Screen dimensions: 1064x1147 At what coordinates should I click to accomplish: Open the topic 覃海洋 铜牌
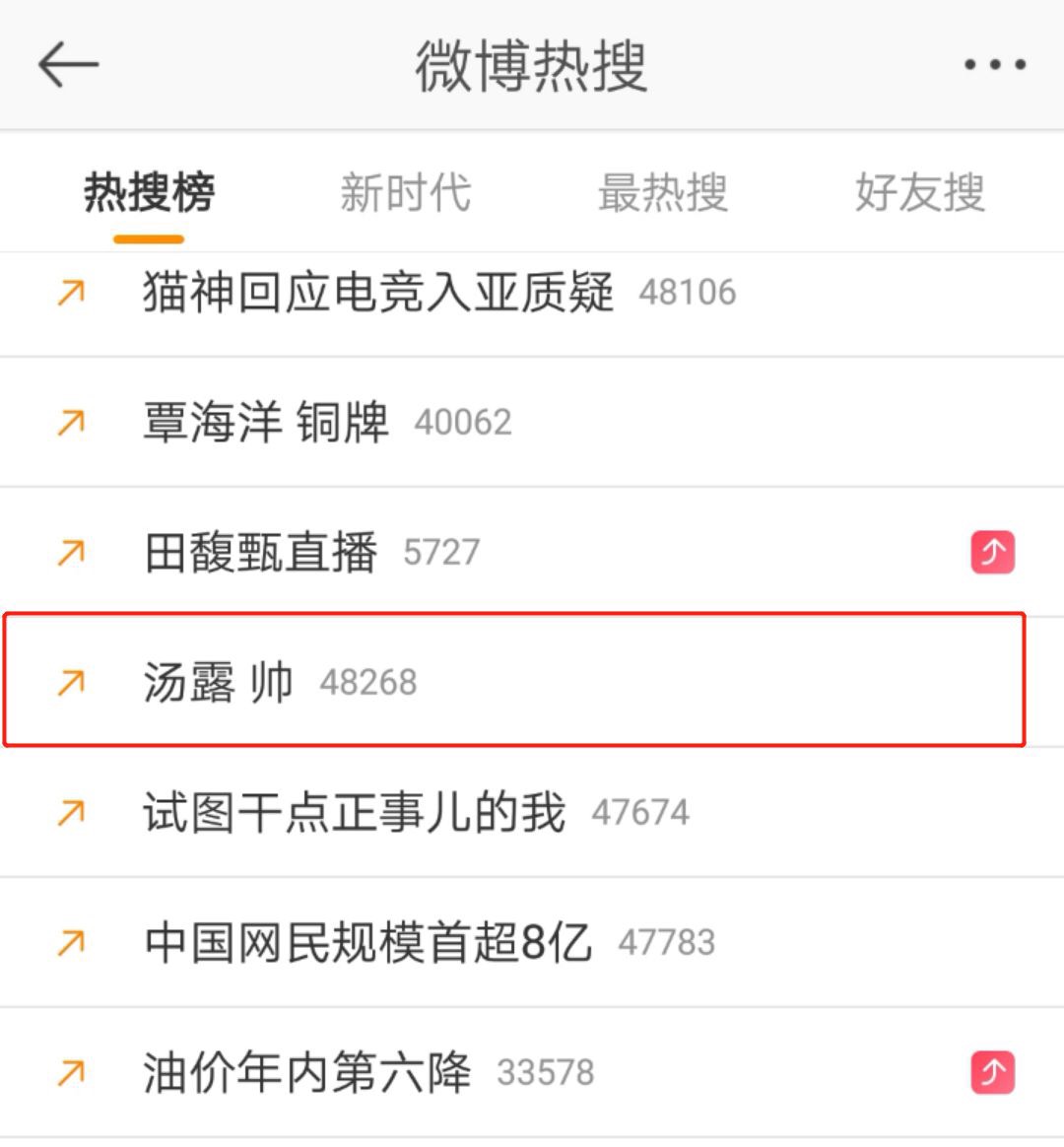coord(266,423)
